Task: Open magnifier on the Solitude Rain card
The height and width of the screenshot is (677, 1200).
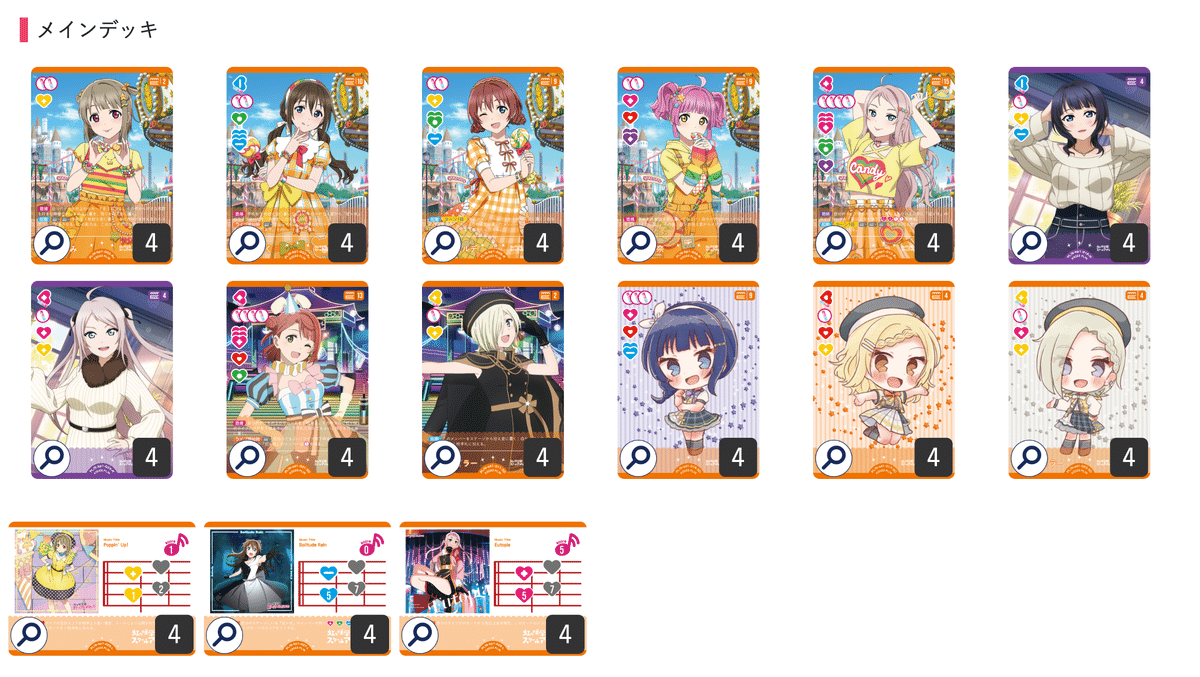Action: coord(225,634)
